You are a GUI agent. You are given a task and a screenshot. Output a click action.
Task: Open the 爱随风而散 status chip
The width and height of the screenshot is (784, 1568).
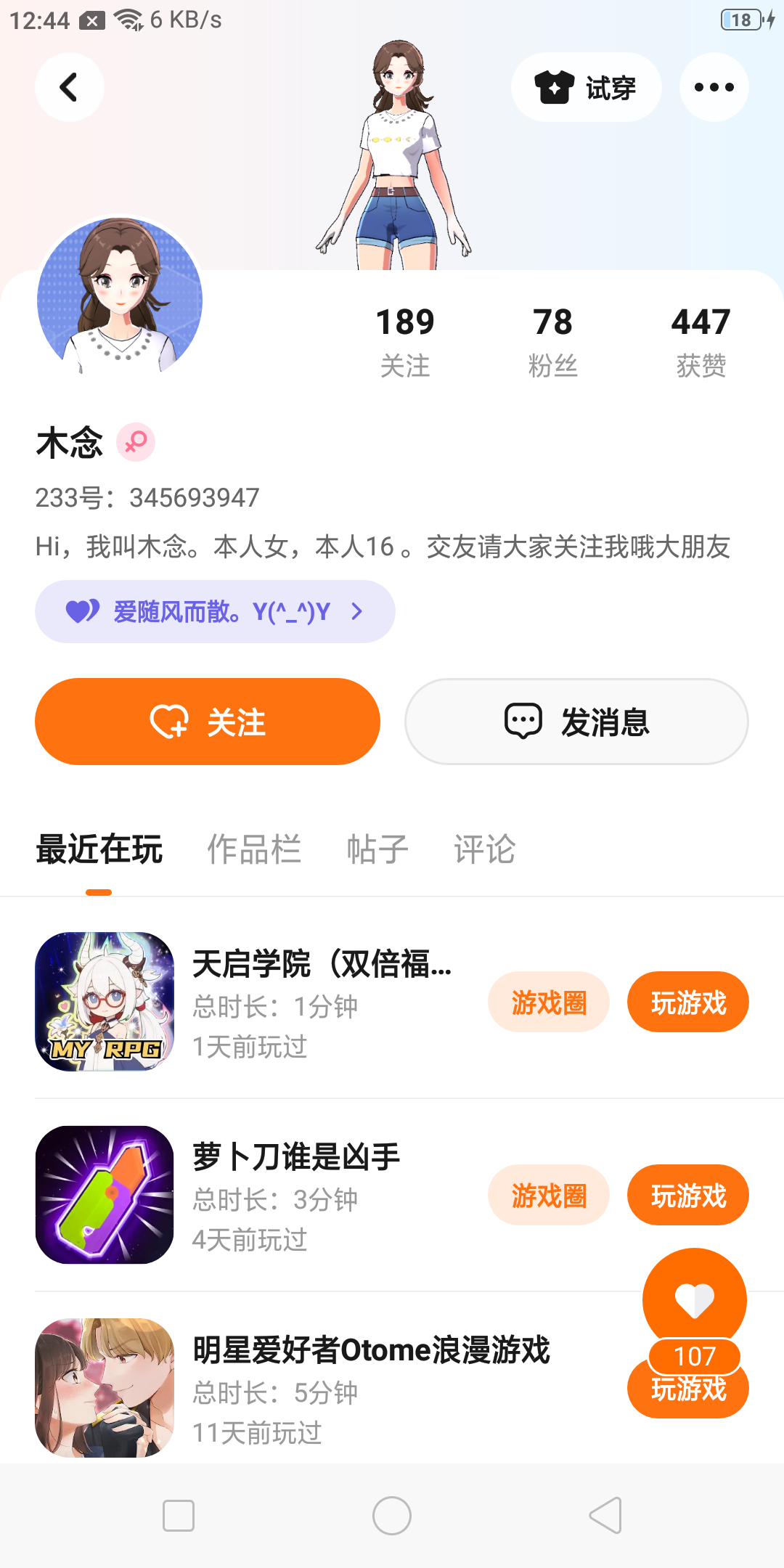[215, 611]
